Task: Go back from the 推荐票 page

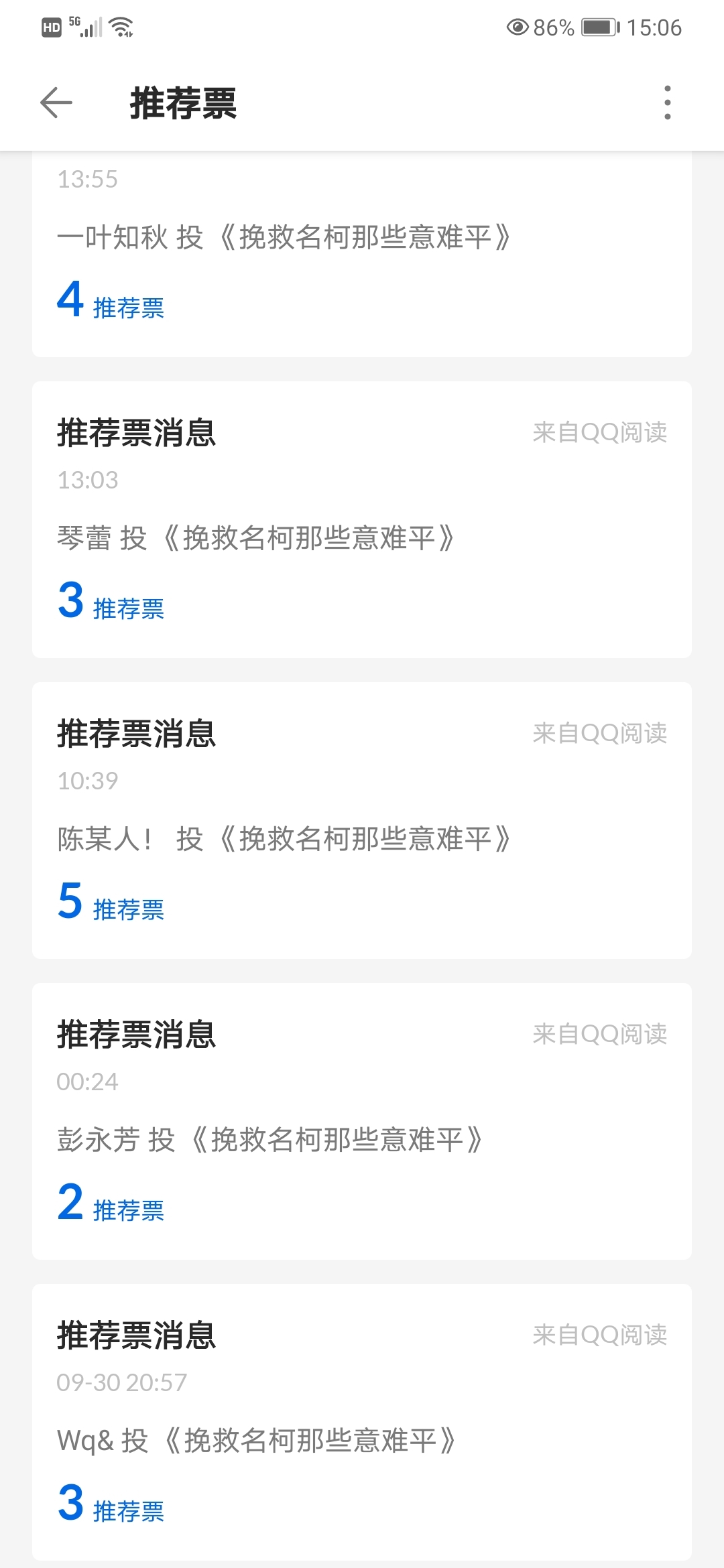Action: (x=56, y=103)
